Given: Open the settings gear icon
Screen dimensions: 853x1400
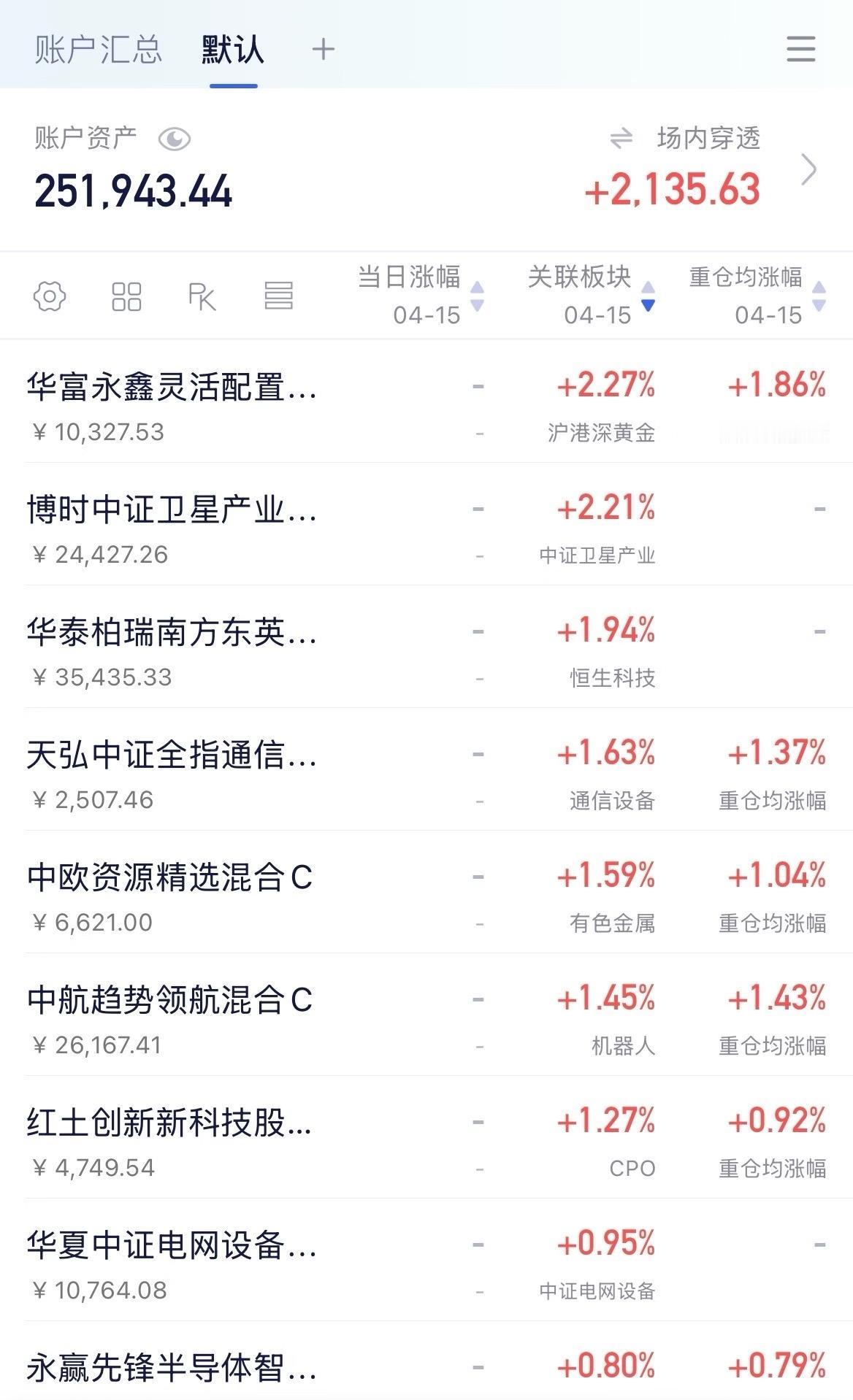Looking at the screenshot, I should click(x=50, y=295).
